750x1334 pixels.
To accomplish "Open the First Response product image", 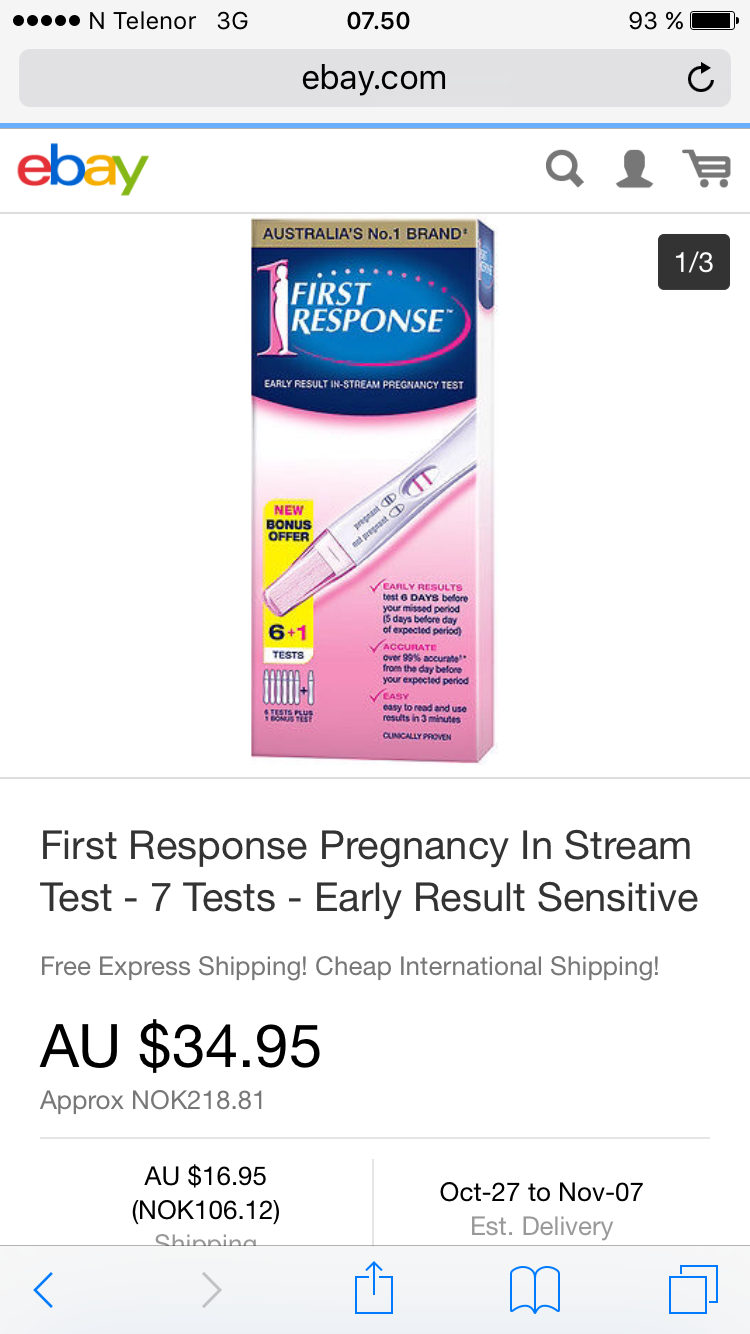I will pos(373,491).
